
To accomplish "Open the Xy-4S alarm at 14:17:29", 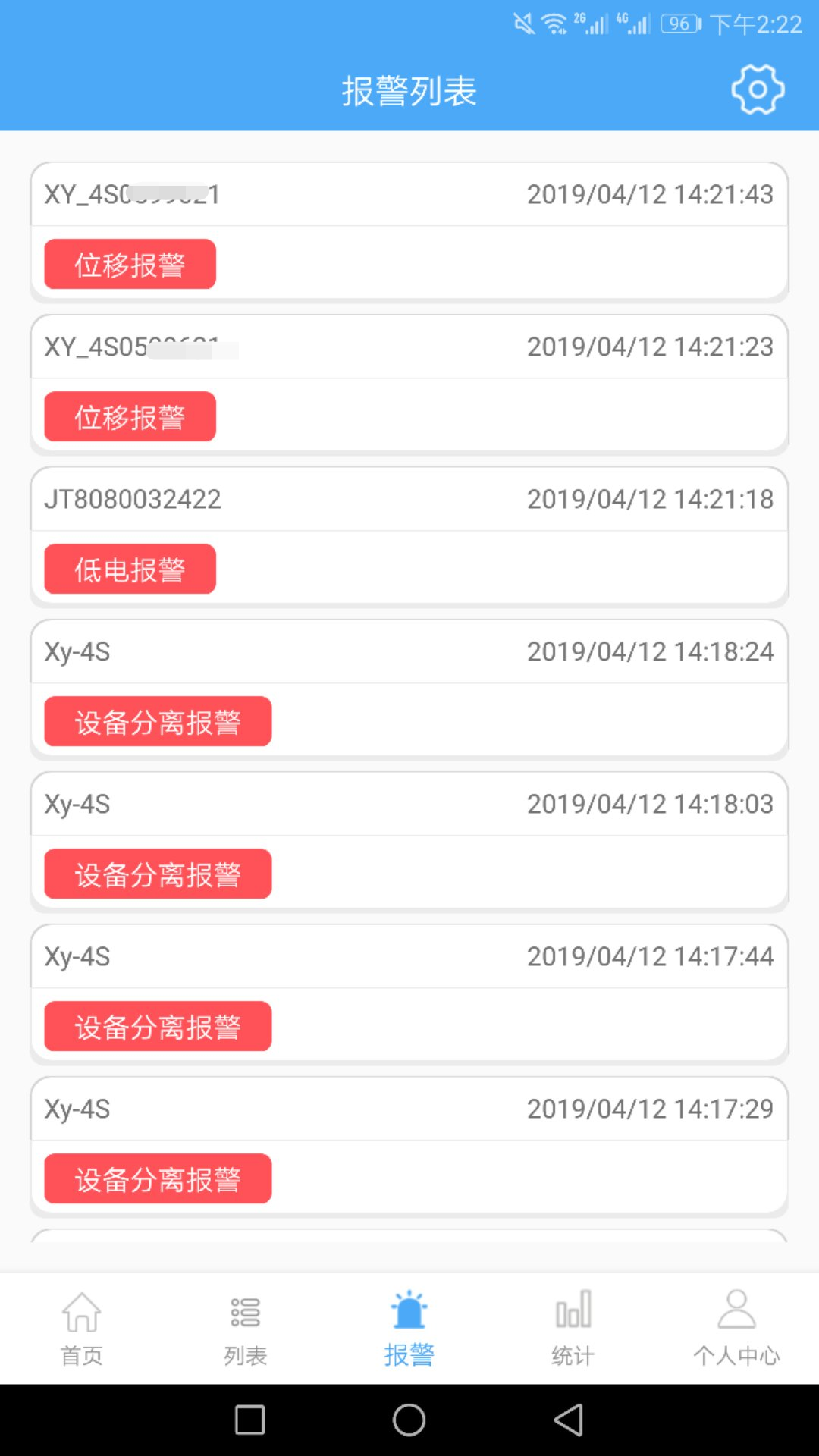I will pos(409,1146).
